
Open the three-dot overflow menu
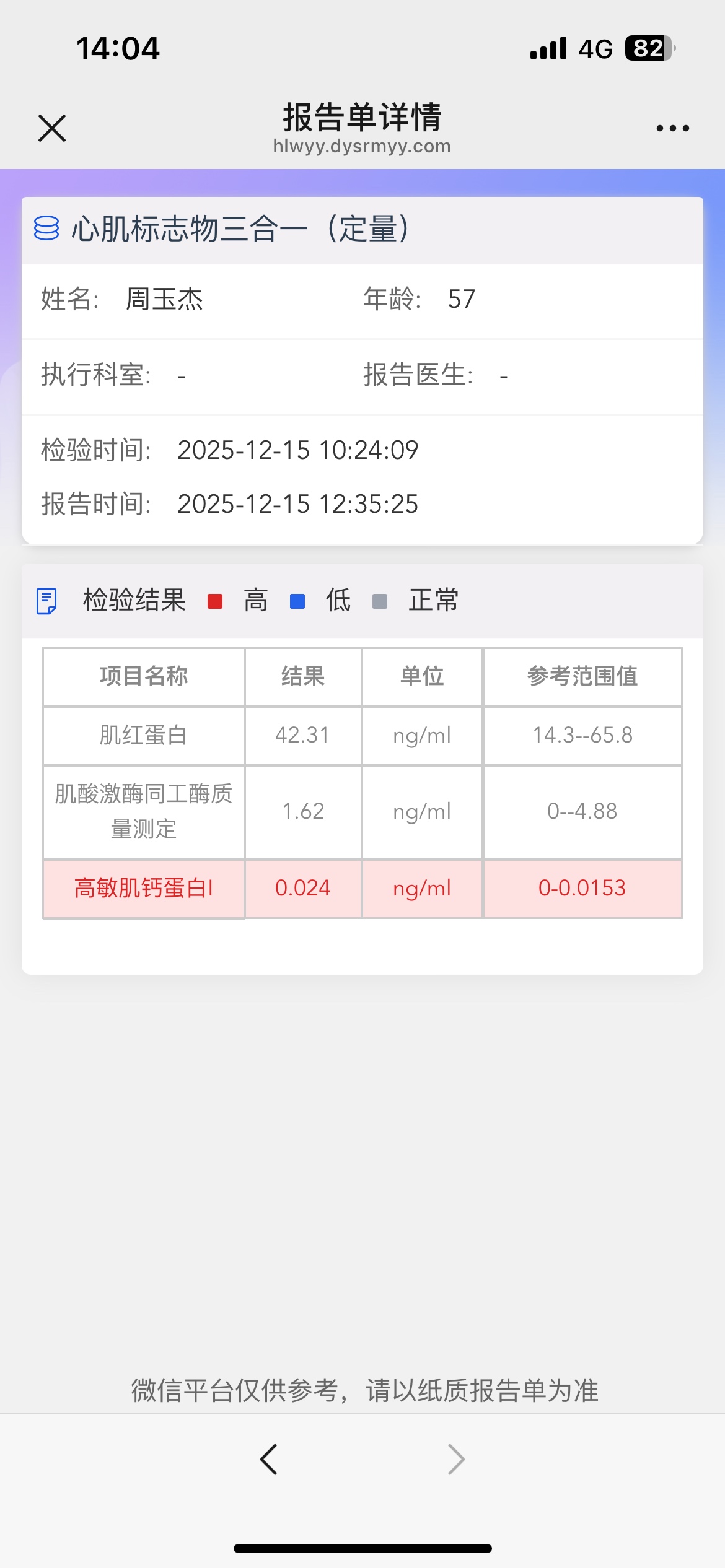coord(672,128)
